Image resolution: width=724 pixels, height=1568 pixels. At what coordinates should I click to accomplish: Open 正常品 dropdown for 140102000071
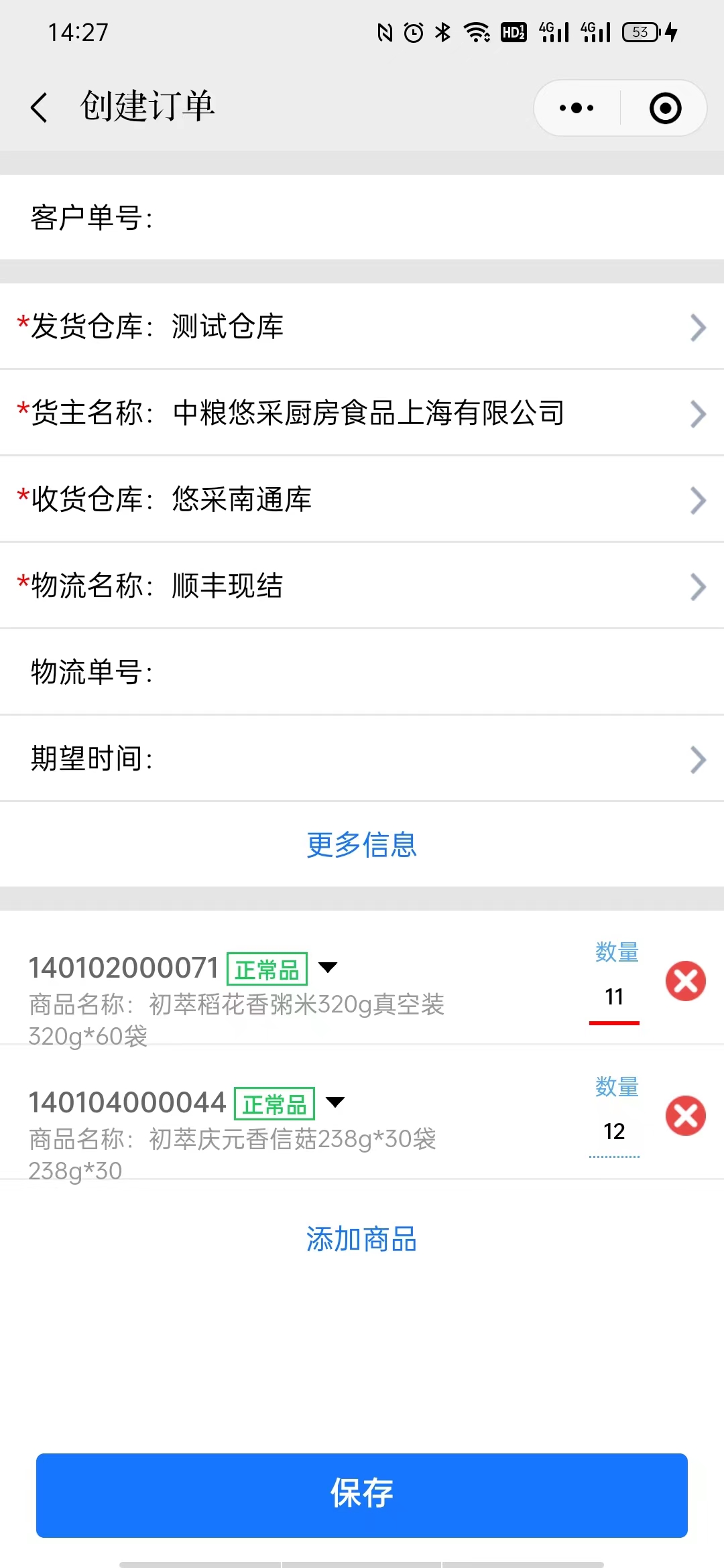coord(327,968)
